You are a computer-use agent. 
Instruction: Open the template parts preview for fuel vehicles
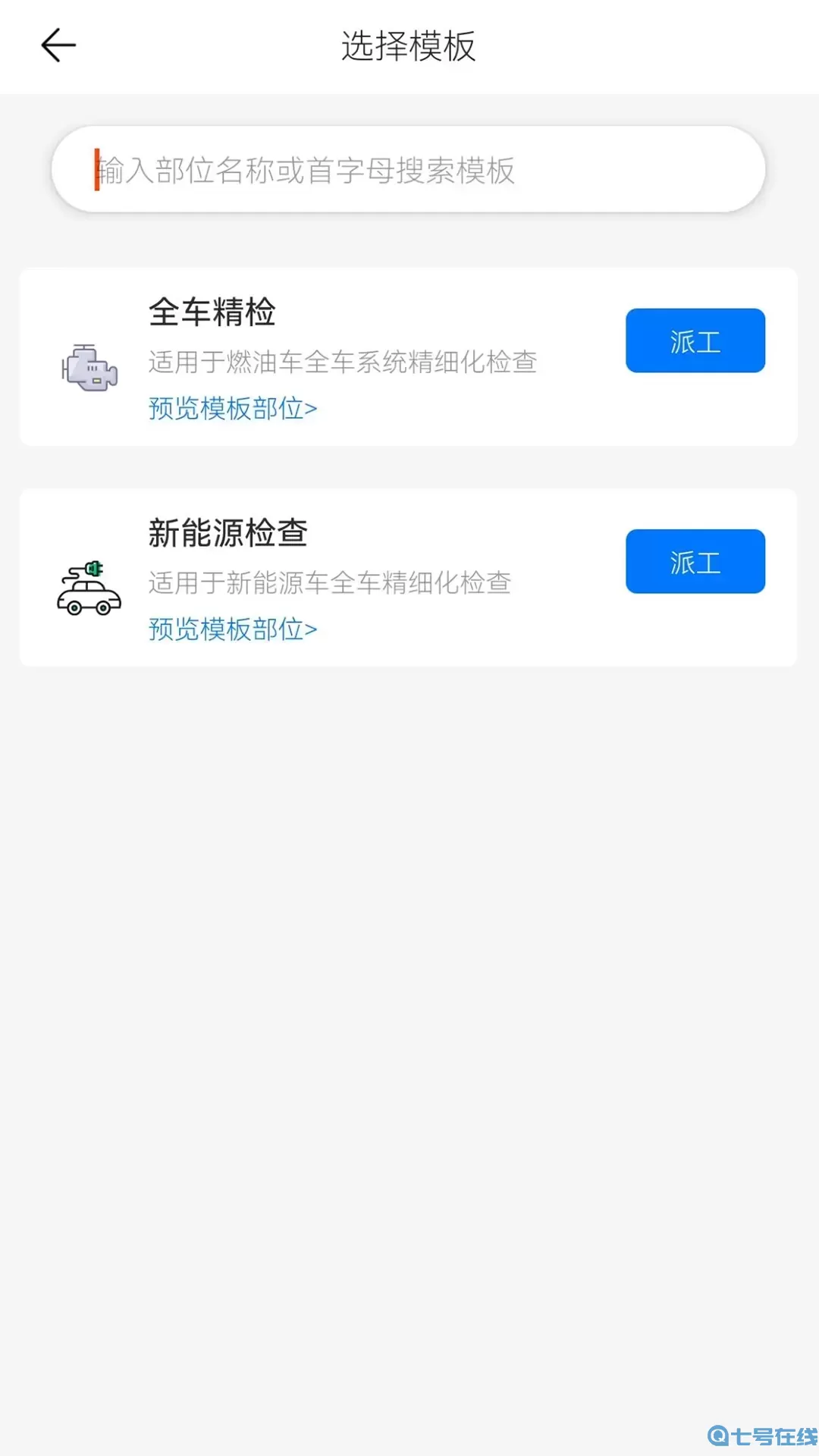coord(231,408)
